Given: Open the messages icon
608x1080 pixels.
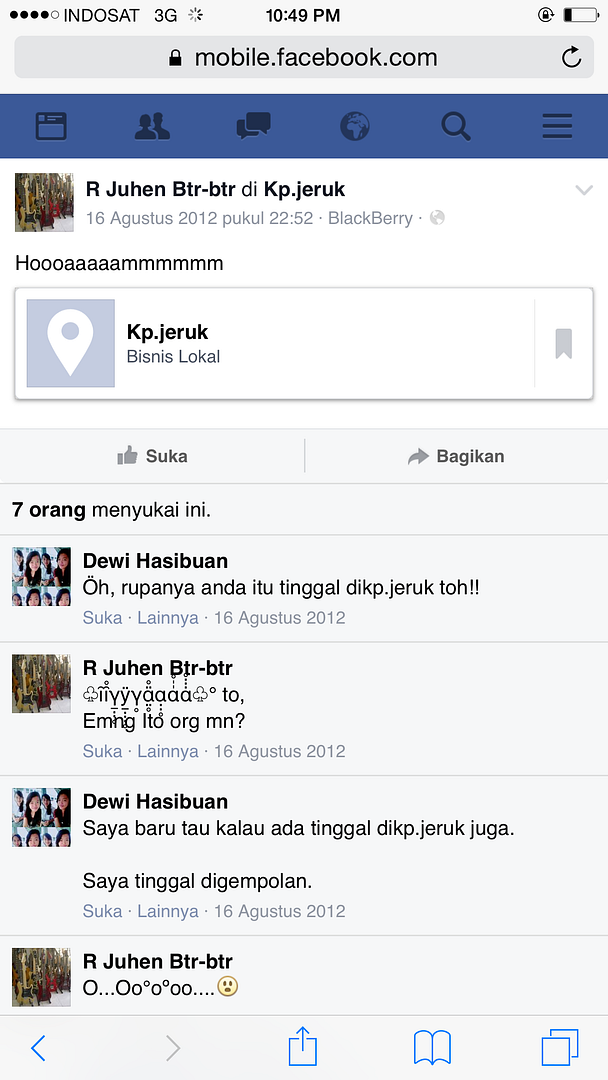Looking at the screenshot, I should click(253, 126).
